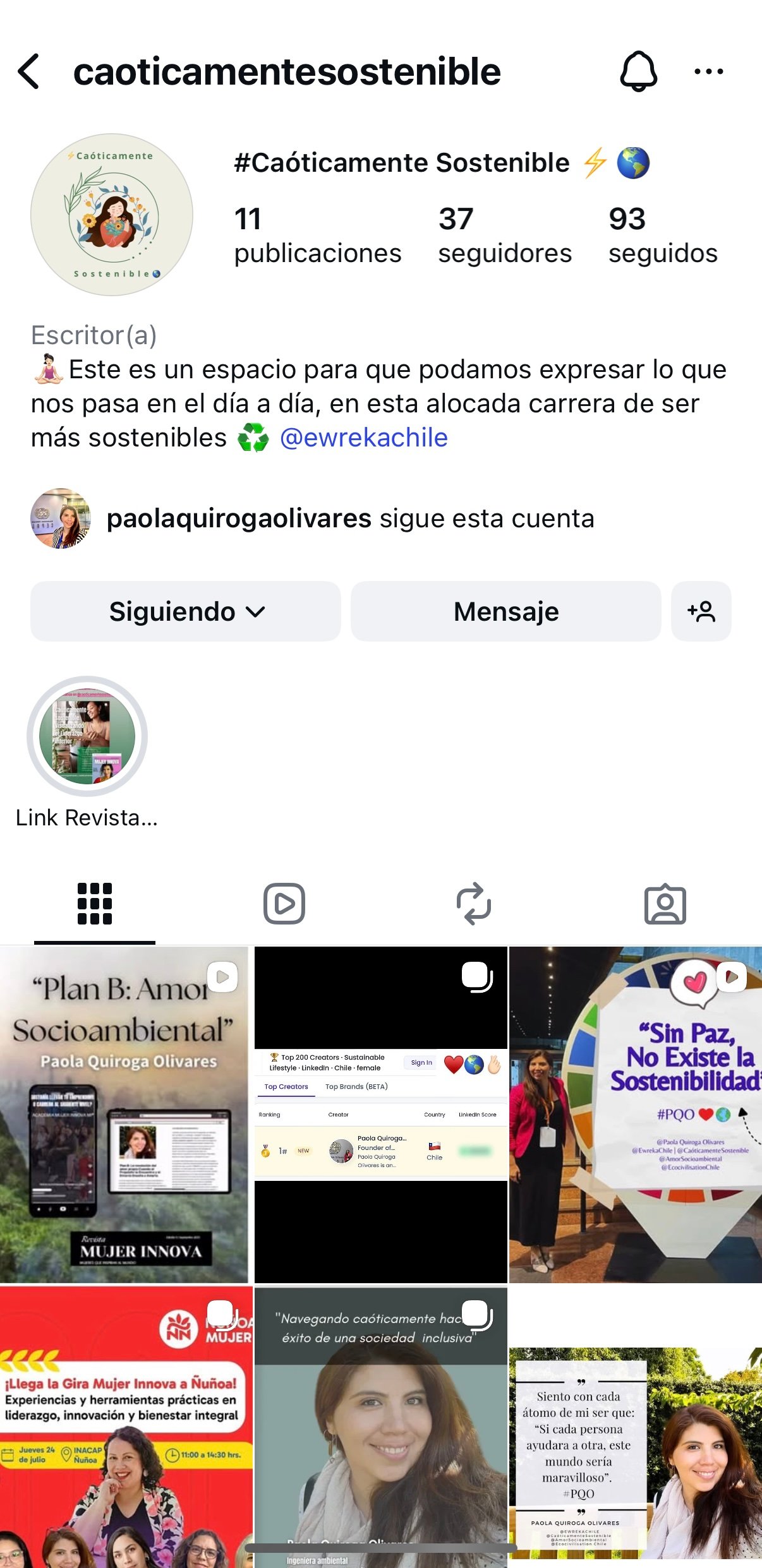Open the Sin Paz, No Existe la Sostenibilidad post

pyautogui.click(x=635, y=1115)
